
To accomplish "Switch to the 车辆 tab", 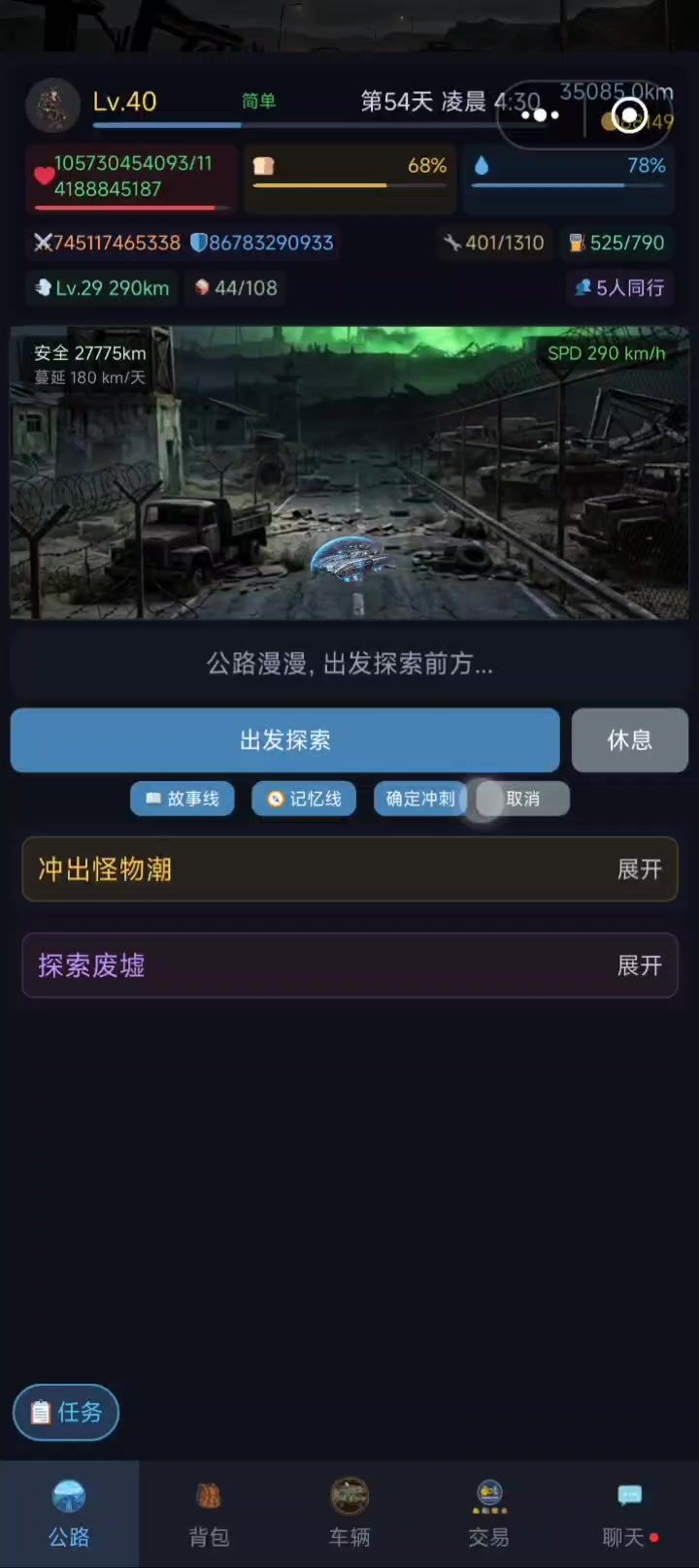I will [x=349, y=1514].
